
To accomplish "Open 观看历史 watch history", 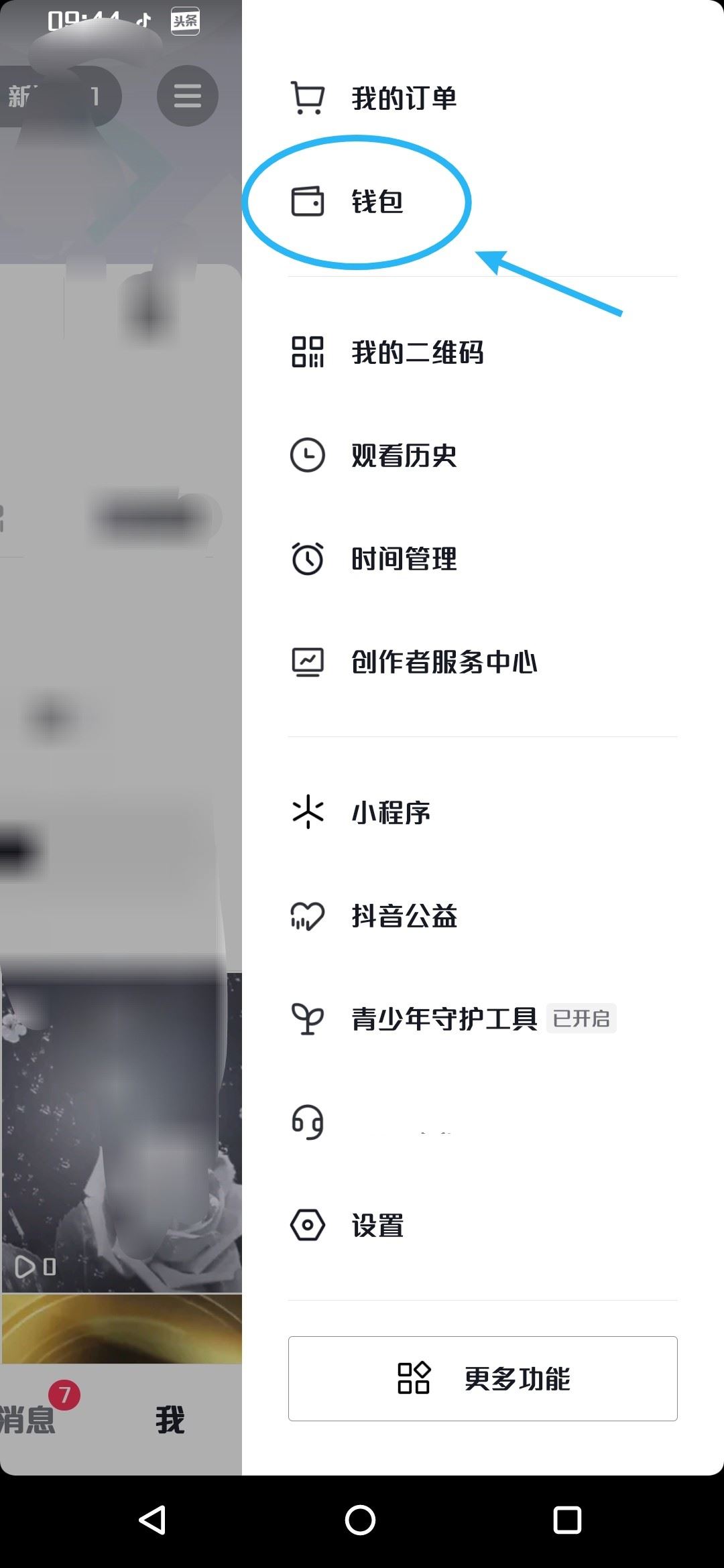I will click(x=402, y=456).
